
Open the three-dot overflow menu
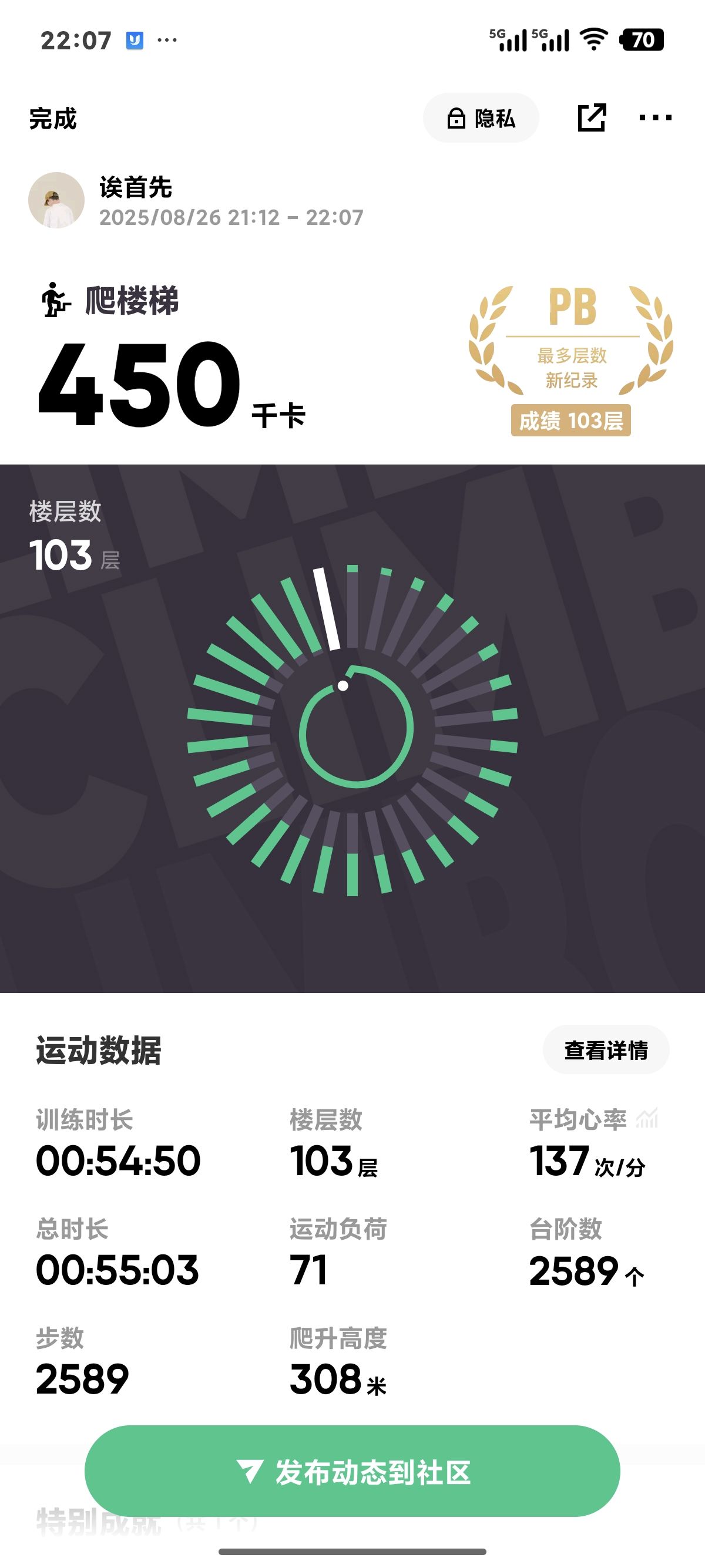click(x=656, y=117)
